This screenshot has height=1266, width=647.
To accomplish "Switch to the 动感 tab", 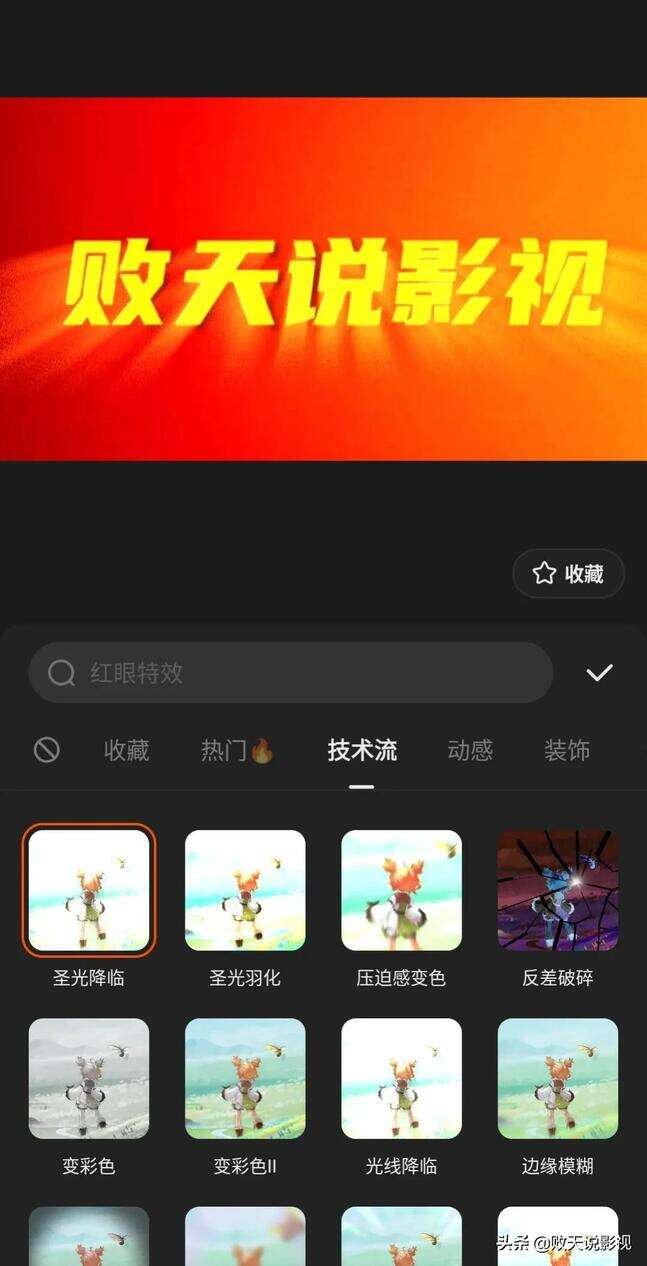I will (470, 750).
